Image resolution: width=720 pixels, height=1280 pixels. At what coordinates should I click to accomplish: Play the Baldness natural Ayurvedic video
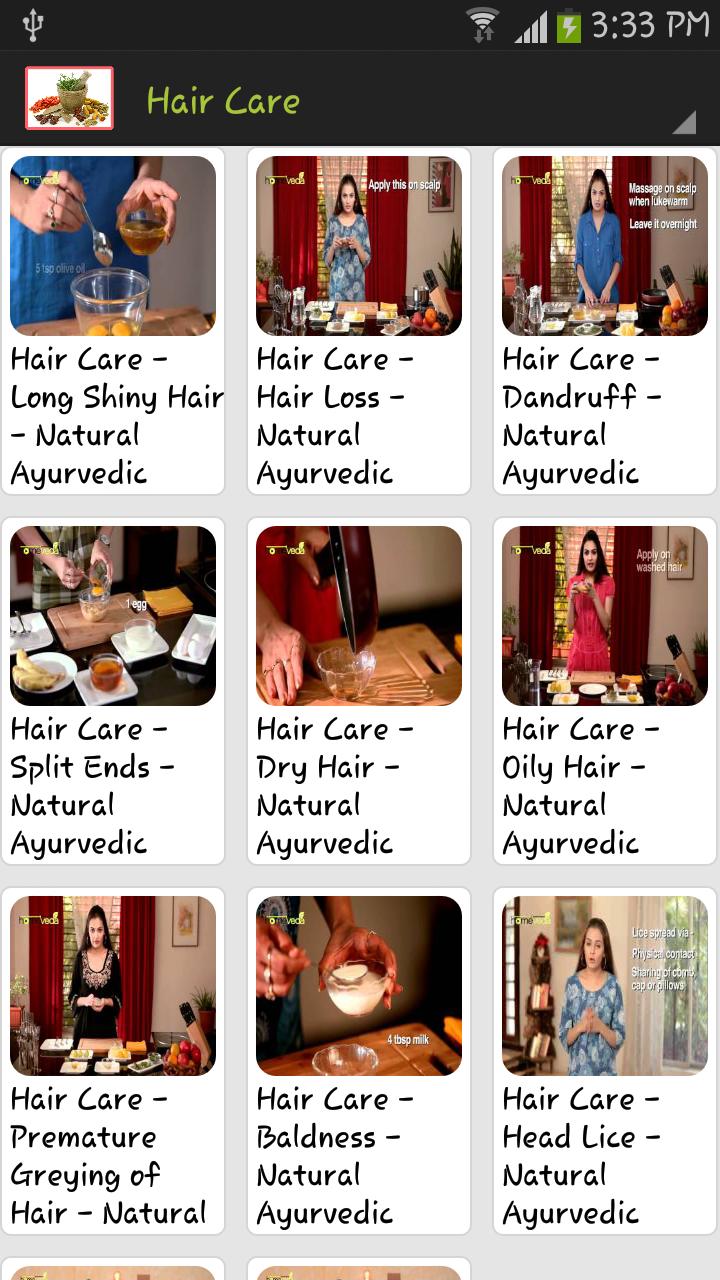click(x=359, y=1060)
